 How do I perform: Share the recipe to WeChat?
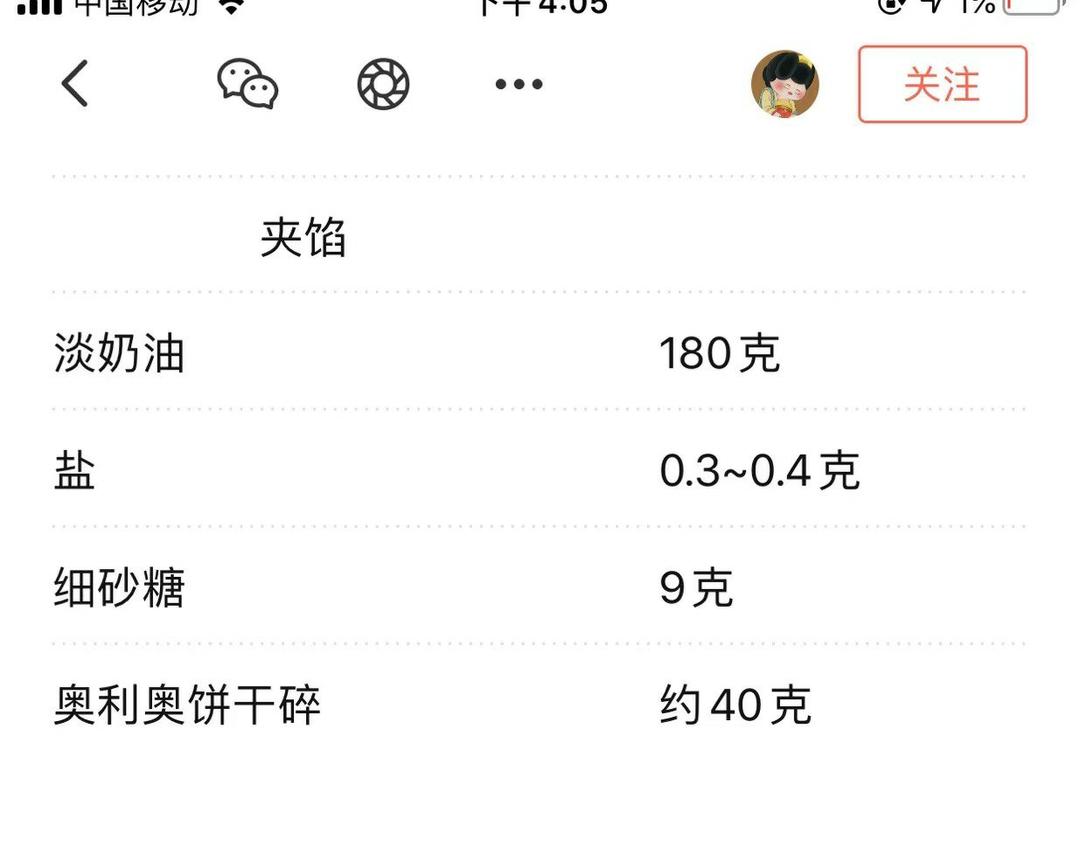[247, 84]
